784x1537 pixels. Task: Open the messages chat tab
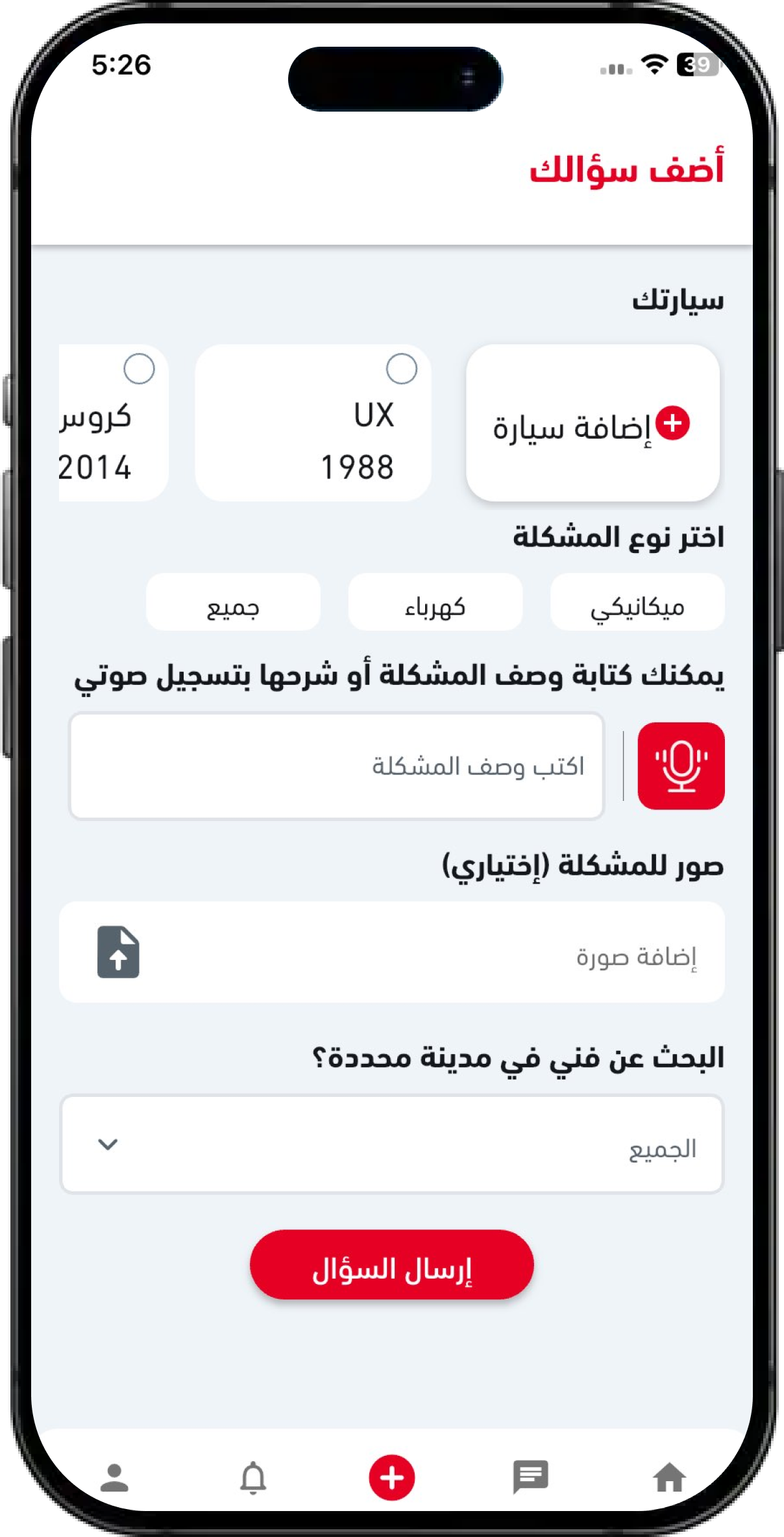coord(531,1478)
